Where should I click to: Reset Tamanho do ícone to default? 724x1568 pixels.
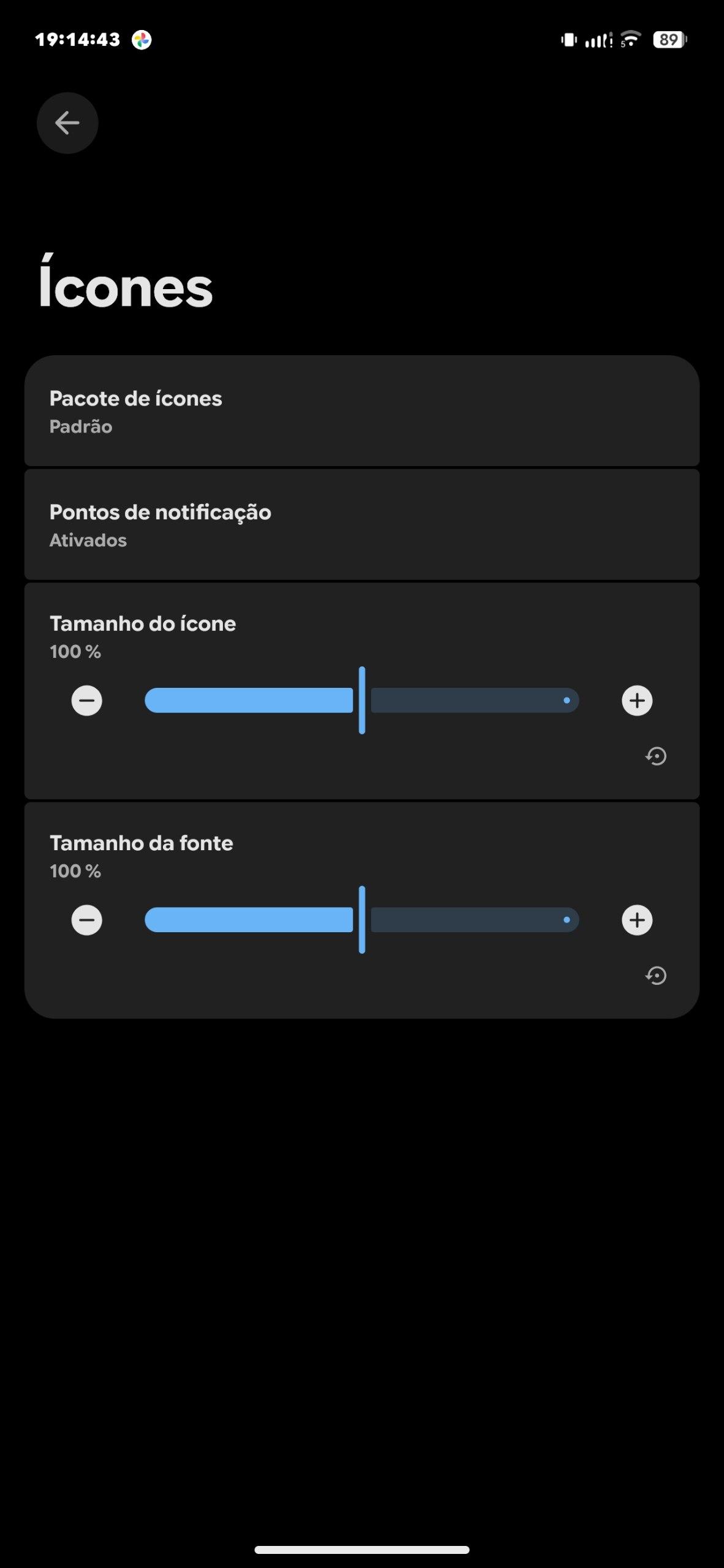(x=656, y=756)
